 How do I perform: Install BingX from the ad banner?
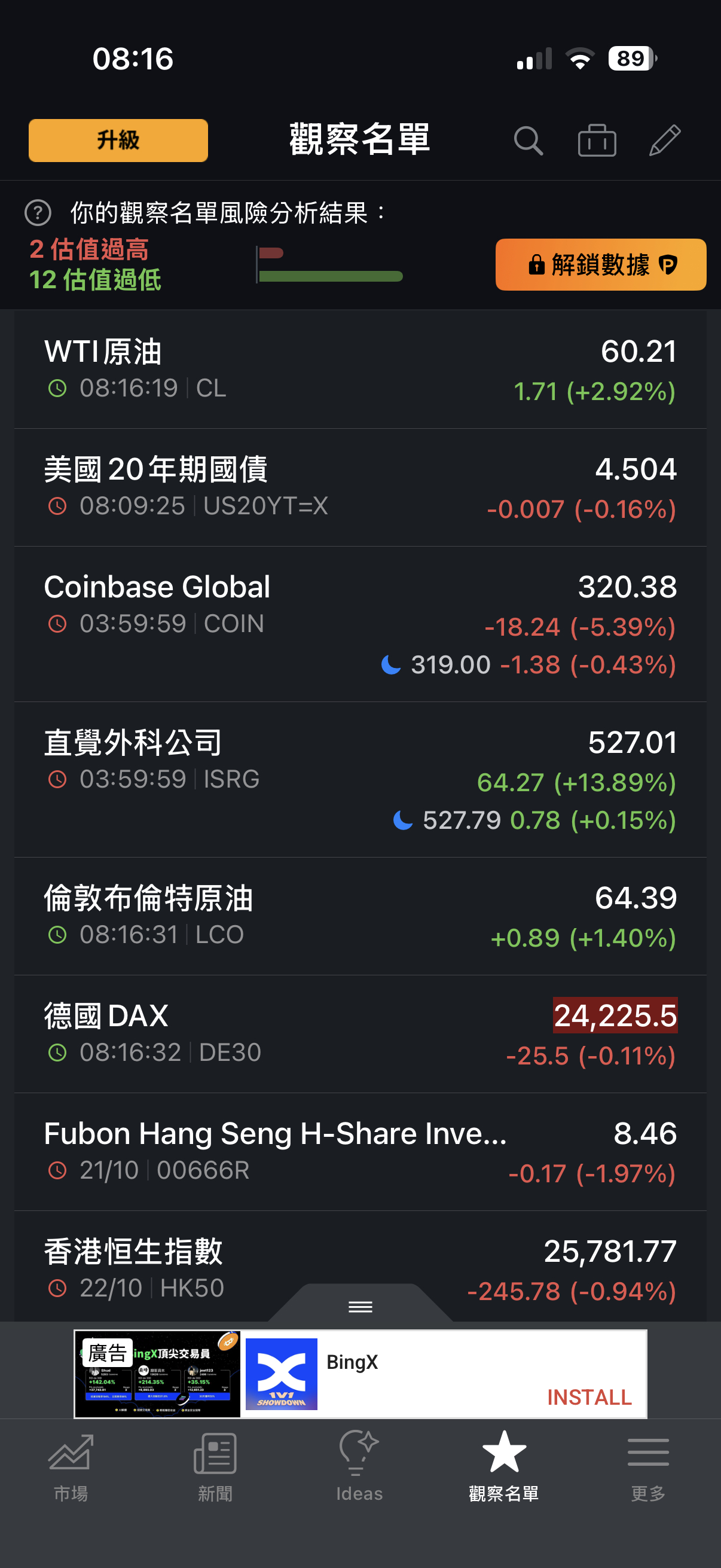pos(589,1397)
